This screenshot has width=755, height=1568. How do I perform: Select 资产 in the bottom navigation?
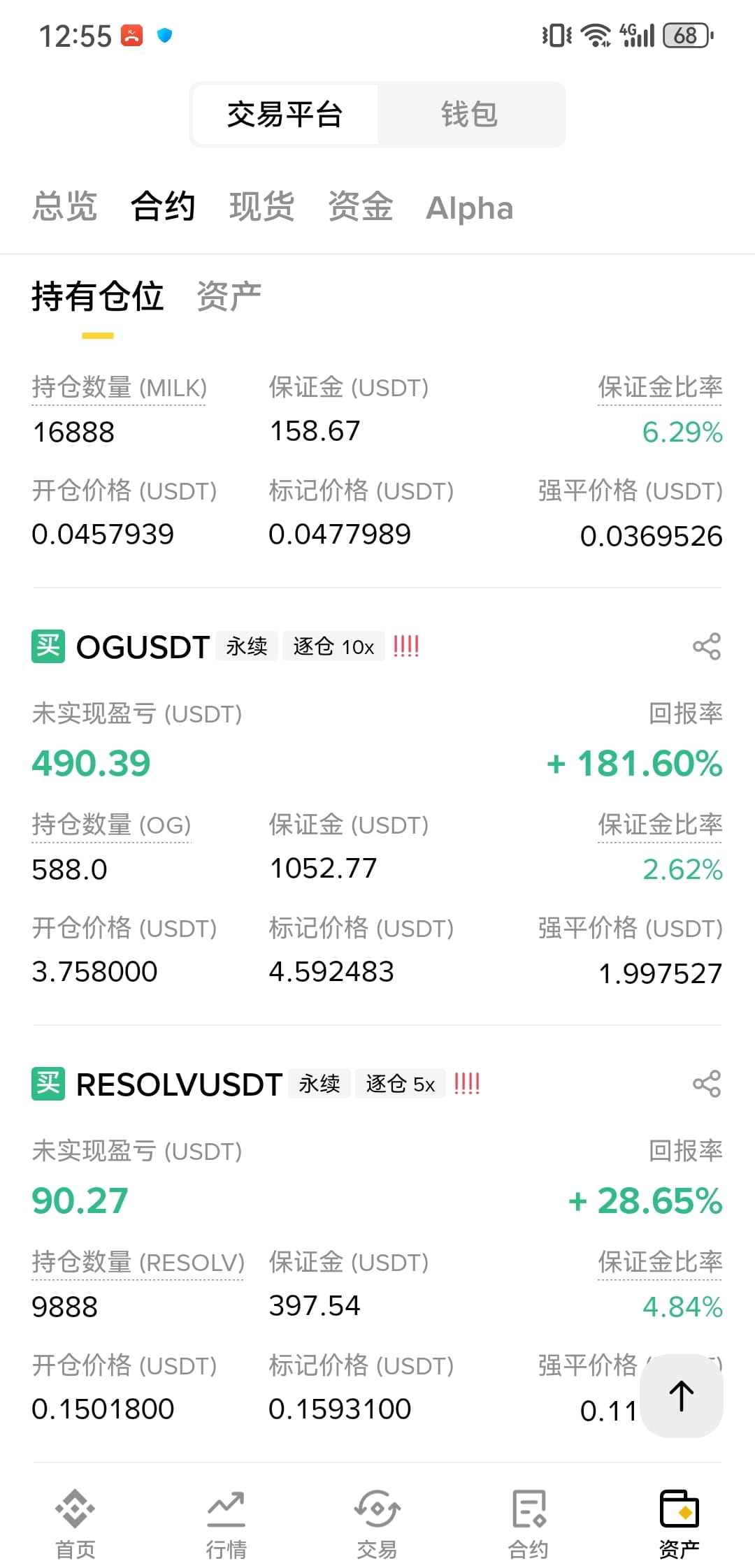click(x=679, y=1523)
